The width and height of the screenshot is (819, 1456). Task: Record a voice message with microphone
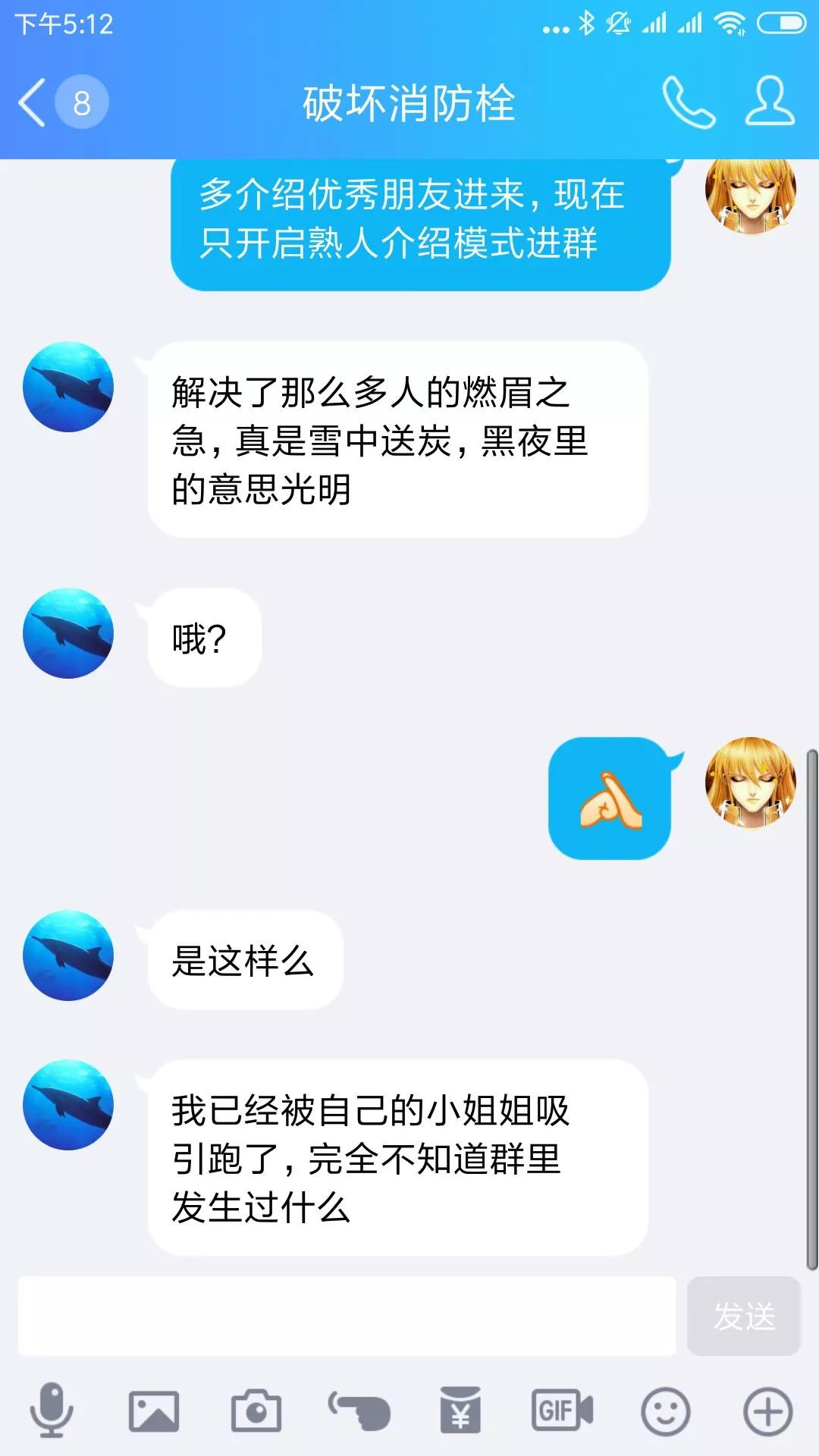point(52,1411)
